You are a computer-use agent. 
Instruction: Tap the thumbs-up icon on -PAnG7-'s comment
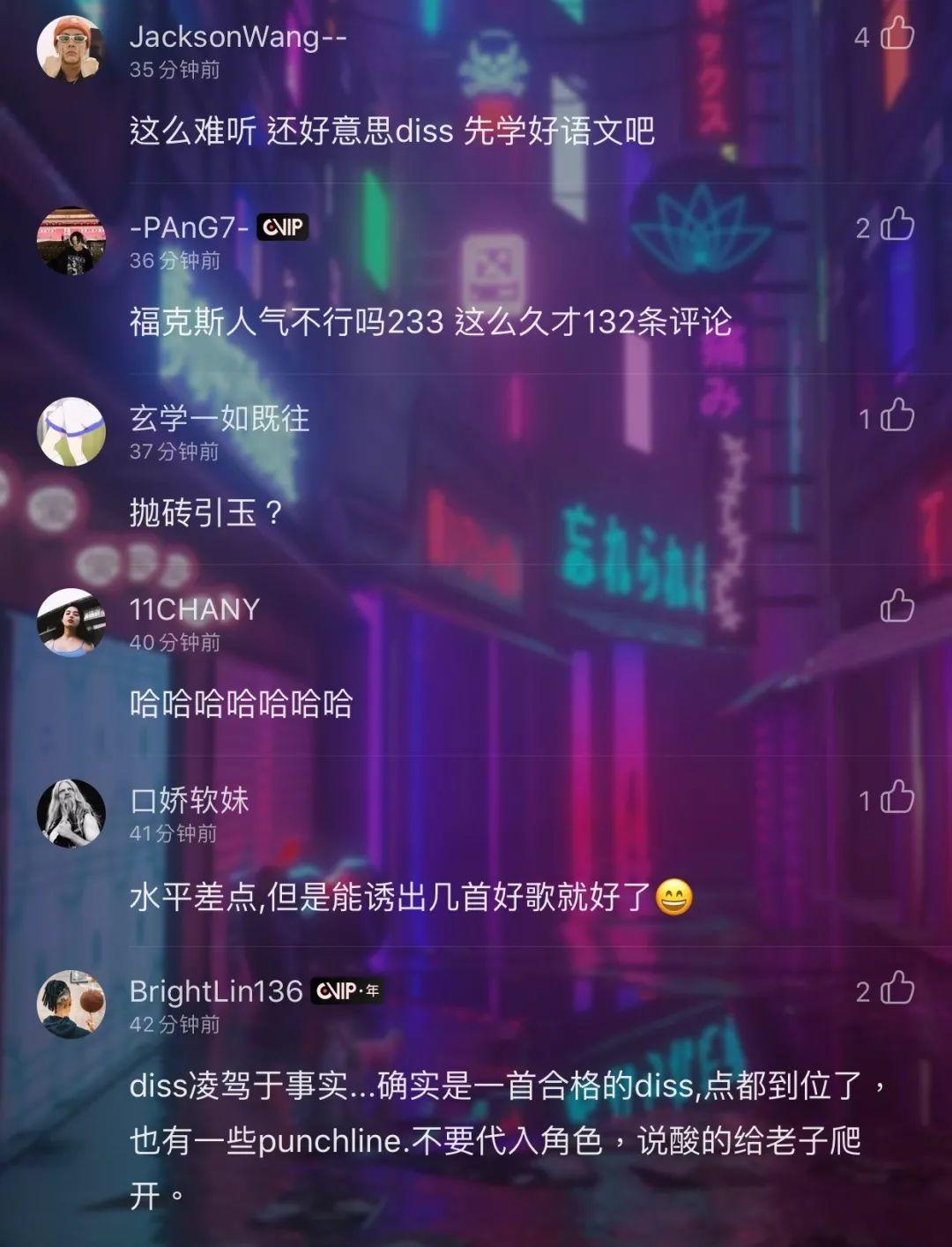tap(896, 227)
